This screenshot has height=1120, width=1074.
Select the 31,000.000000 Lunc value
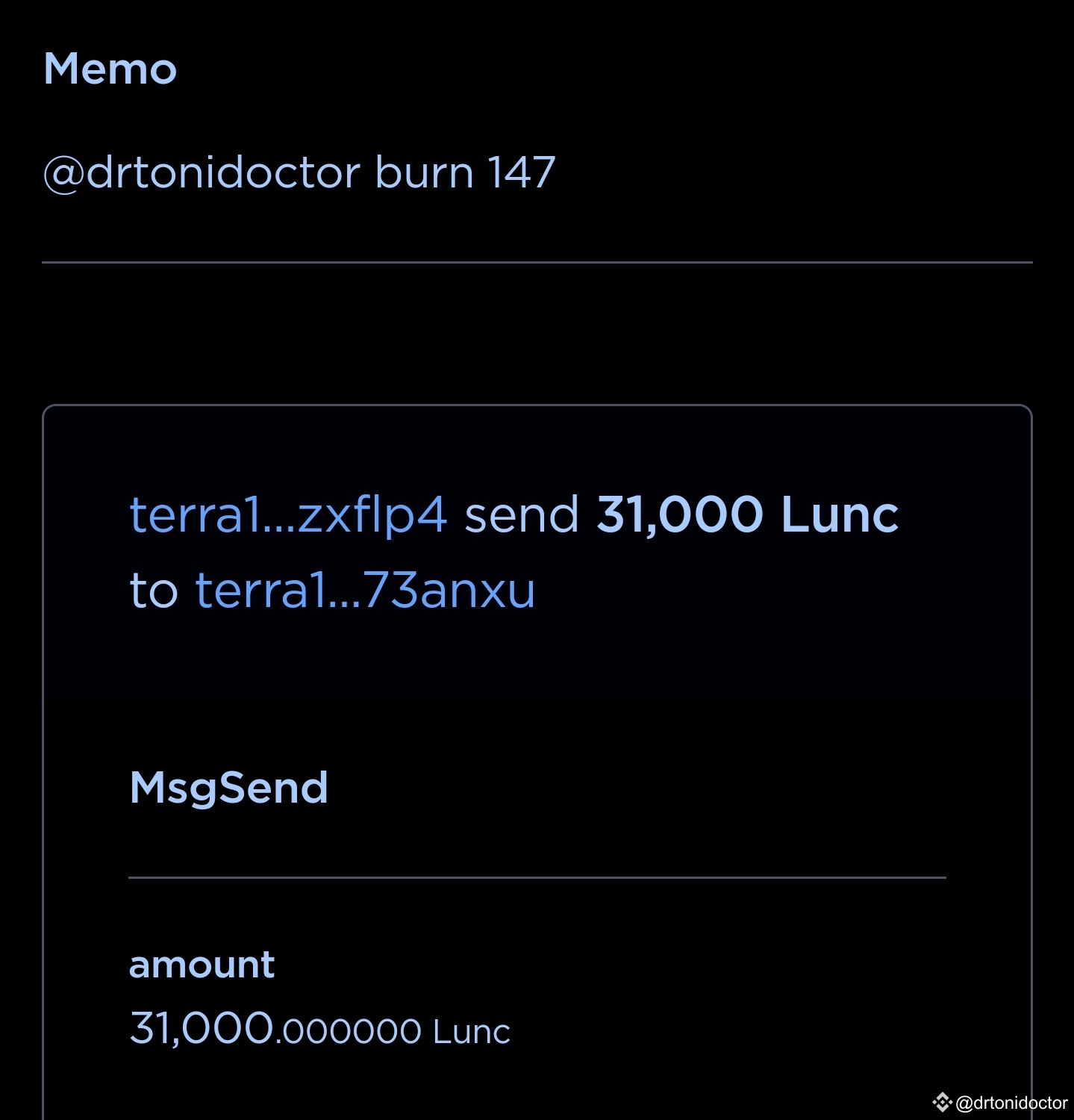pos(319,1030)
